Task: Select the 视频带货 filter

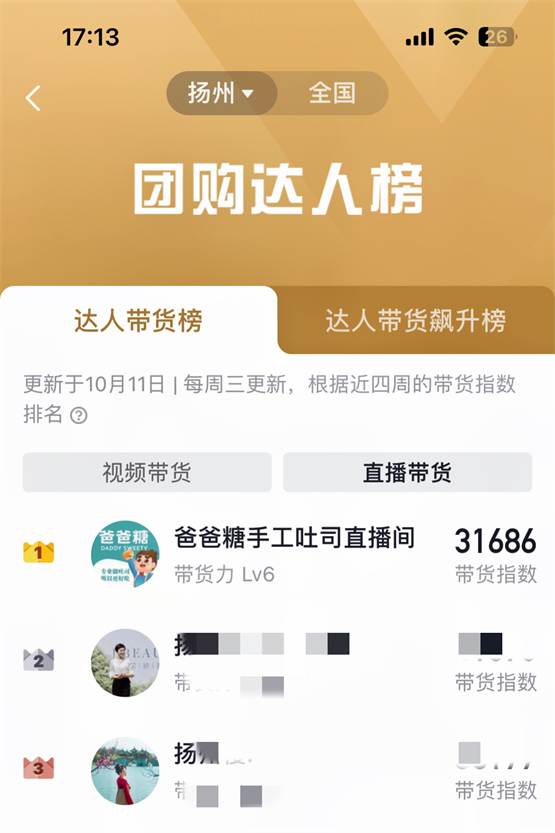Action: tap(147, 472)
